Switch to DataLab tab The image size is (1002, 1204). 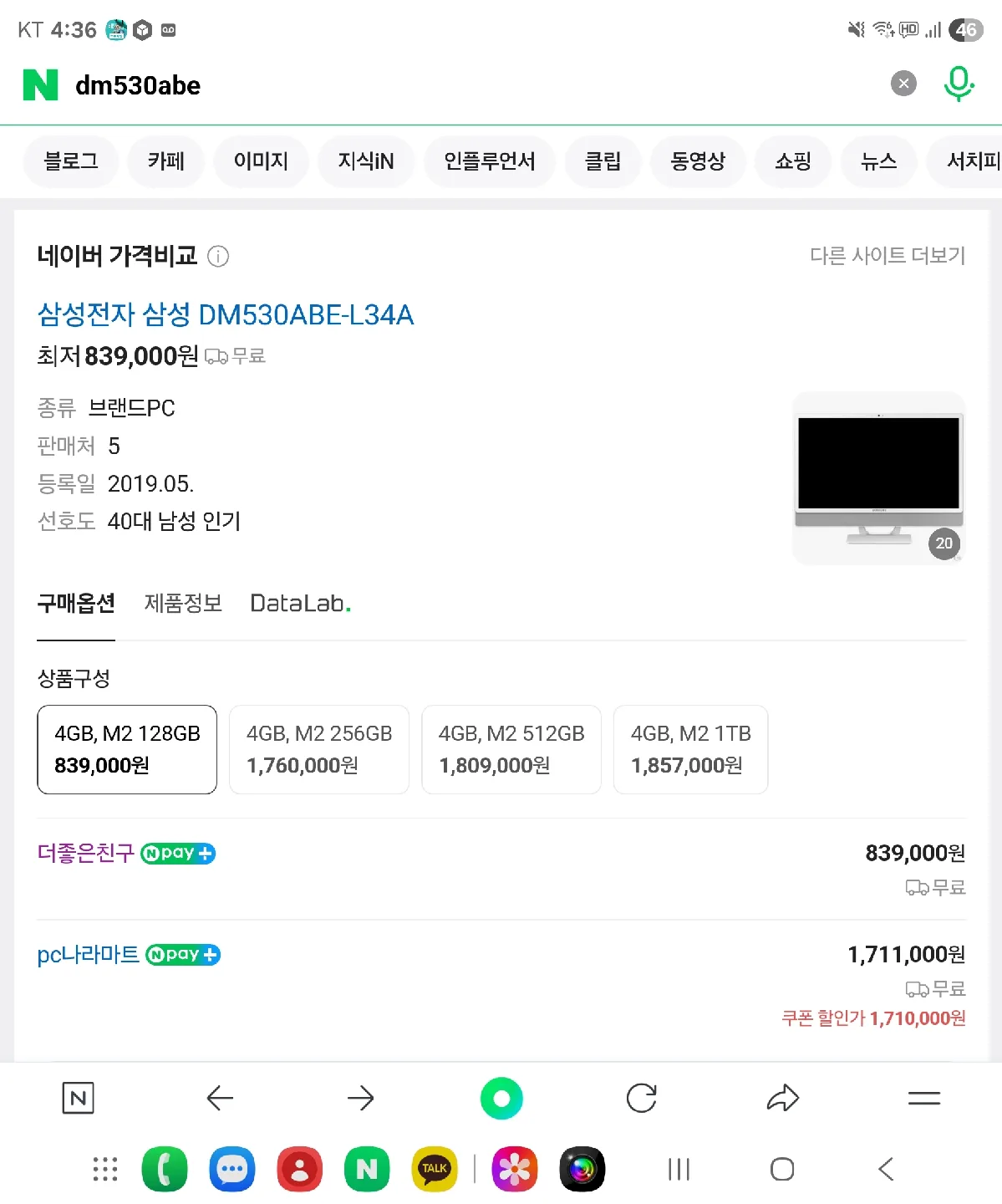pos(300,603)
